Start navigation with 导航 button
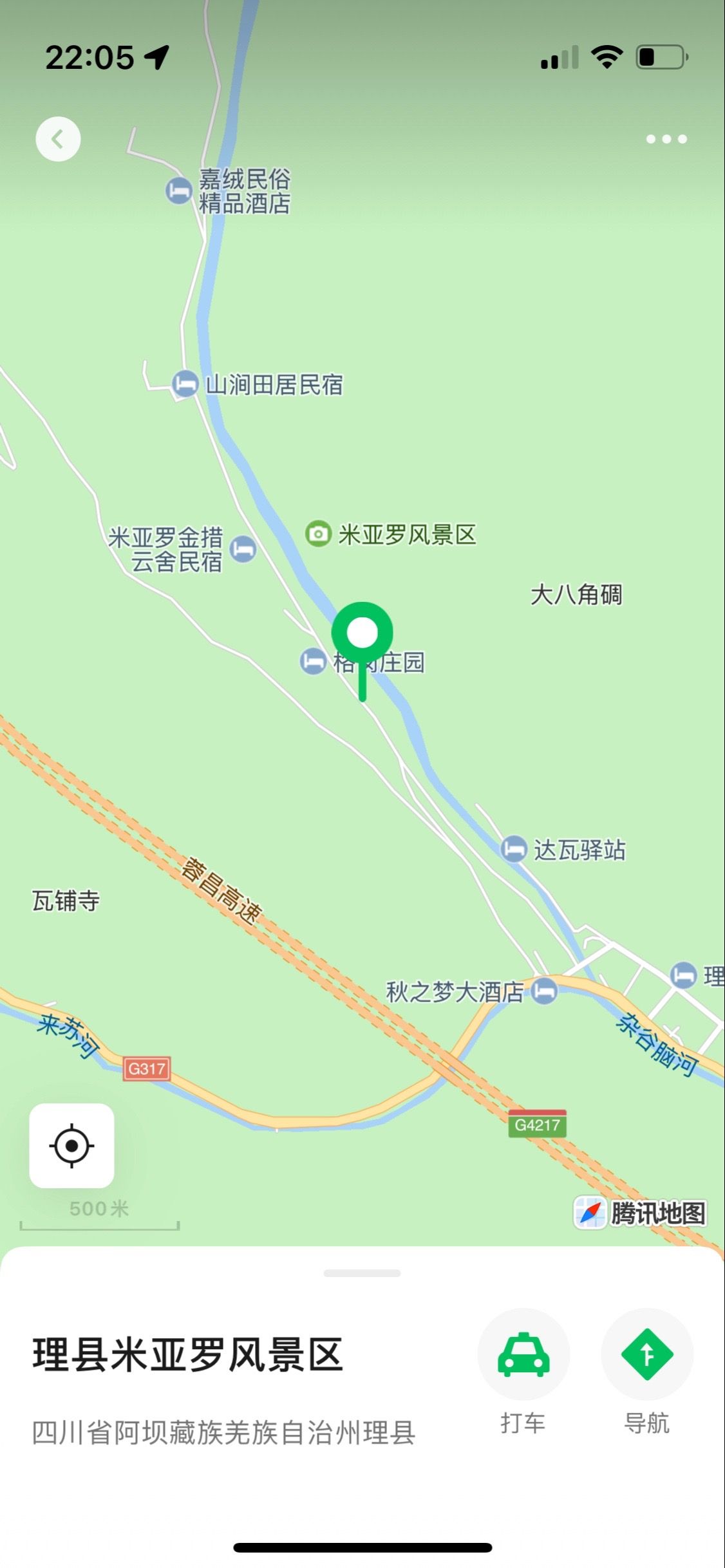 [646, 1354]
